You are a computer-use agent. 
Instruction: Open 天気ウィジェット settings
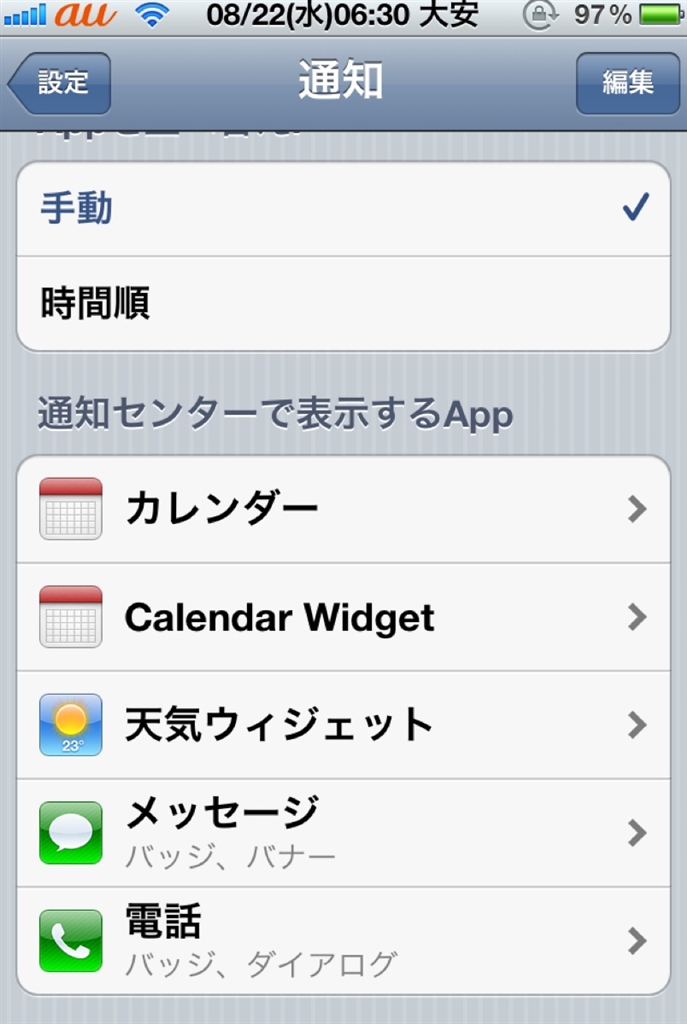pyautogui.click(x=343, y=726)
